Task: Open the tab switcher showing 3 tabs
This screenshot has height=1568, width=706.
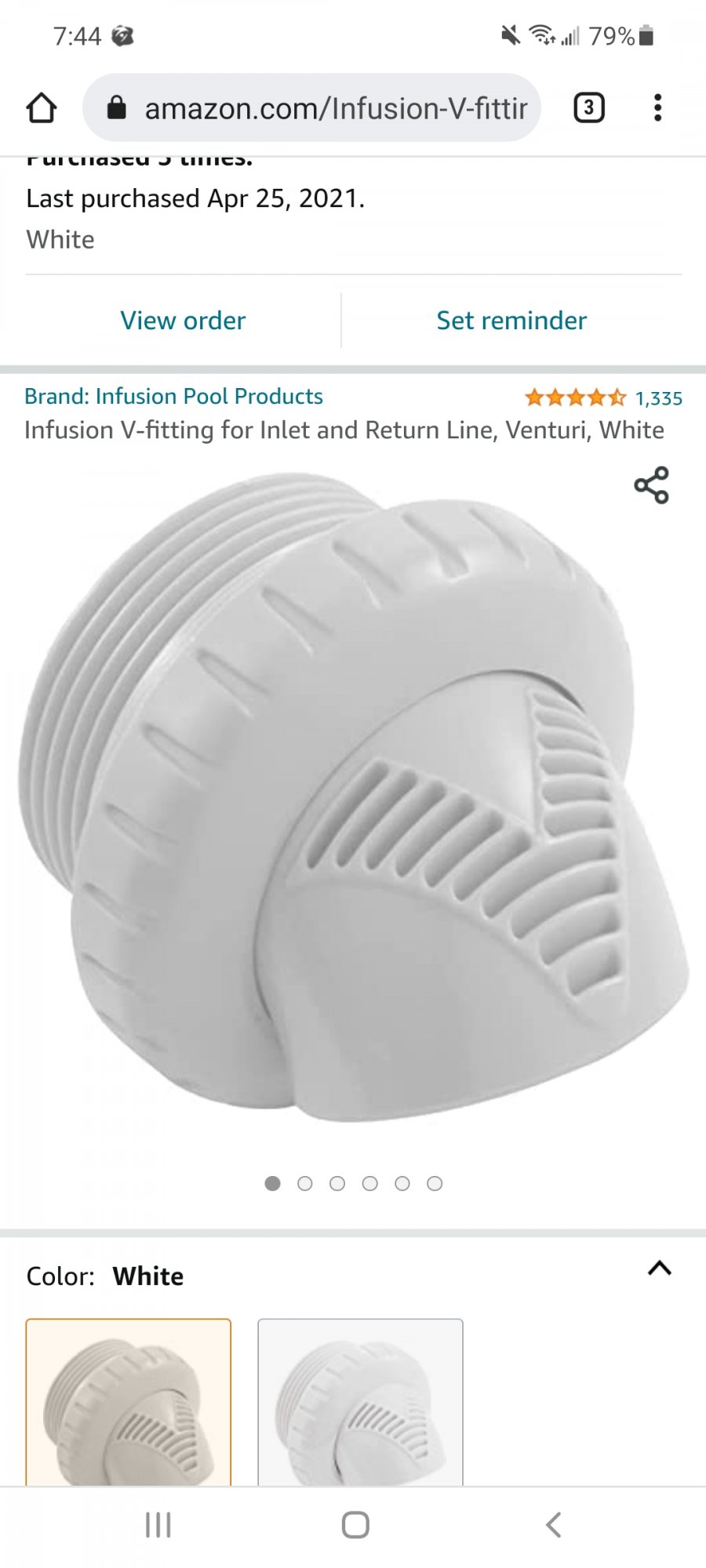Action: [589, 108]
